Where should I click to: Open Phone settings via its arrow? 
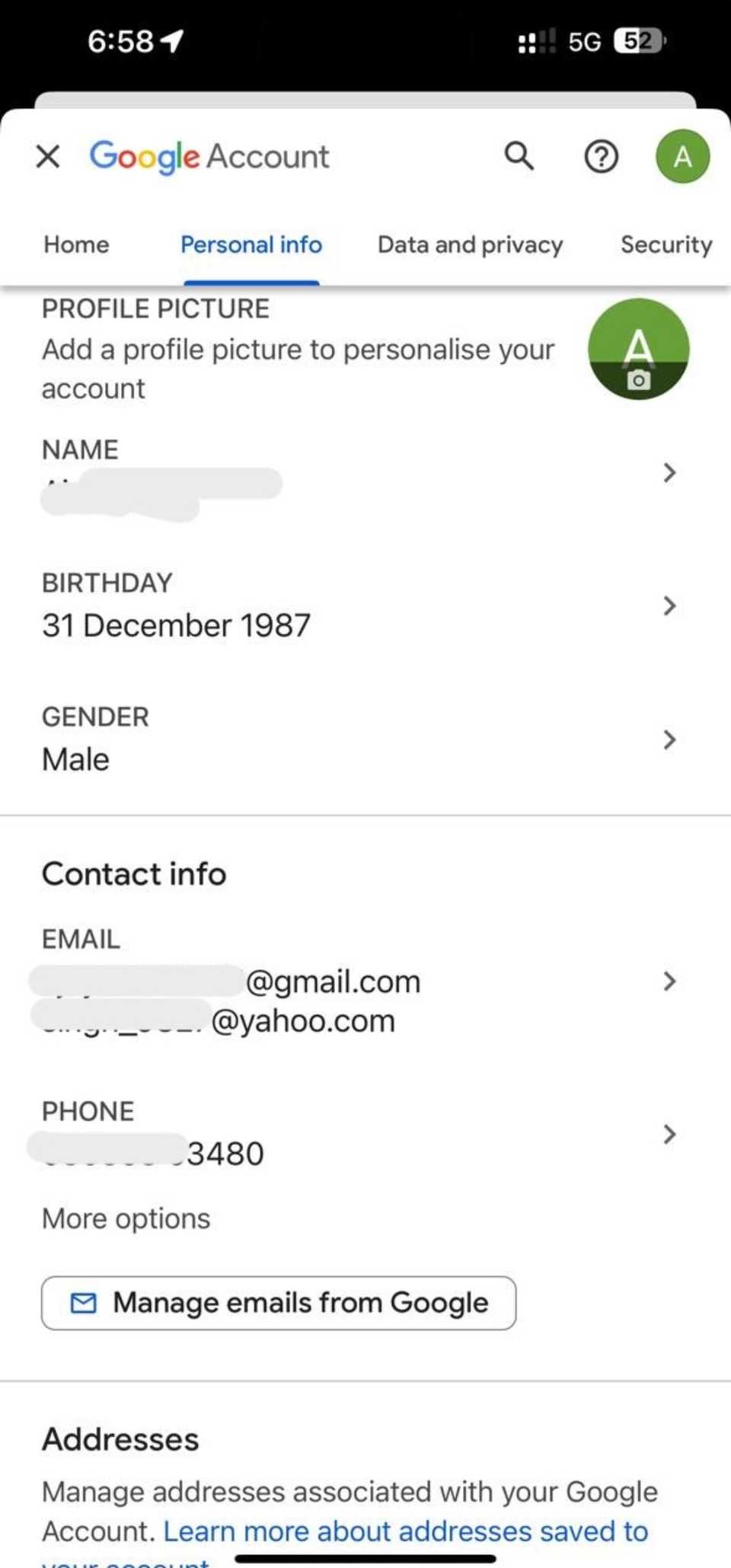coord(669,1134)
